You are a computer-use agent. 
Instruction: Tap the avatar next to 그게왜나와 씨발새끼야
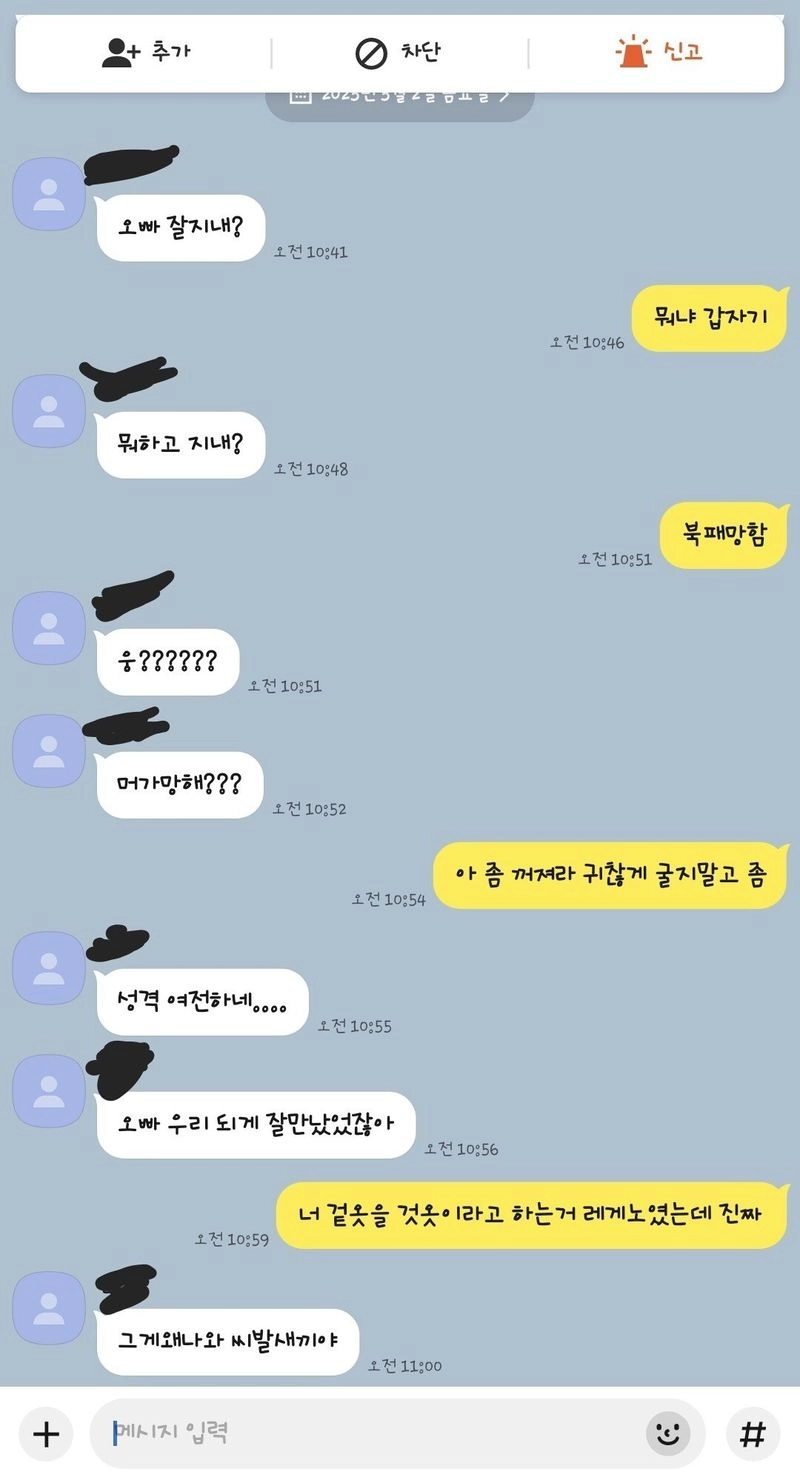(x=47, y=1308)
